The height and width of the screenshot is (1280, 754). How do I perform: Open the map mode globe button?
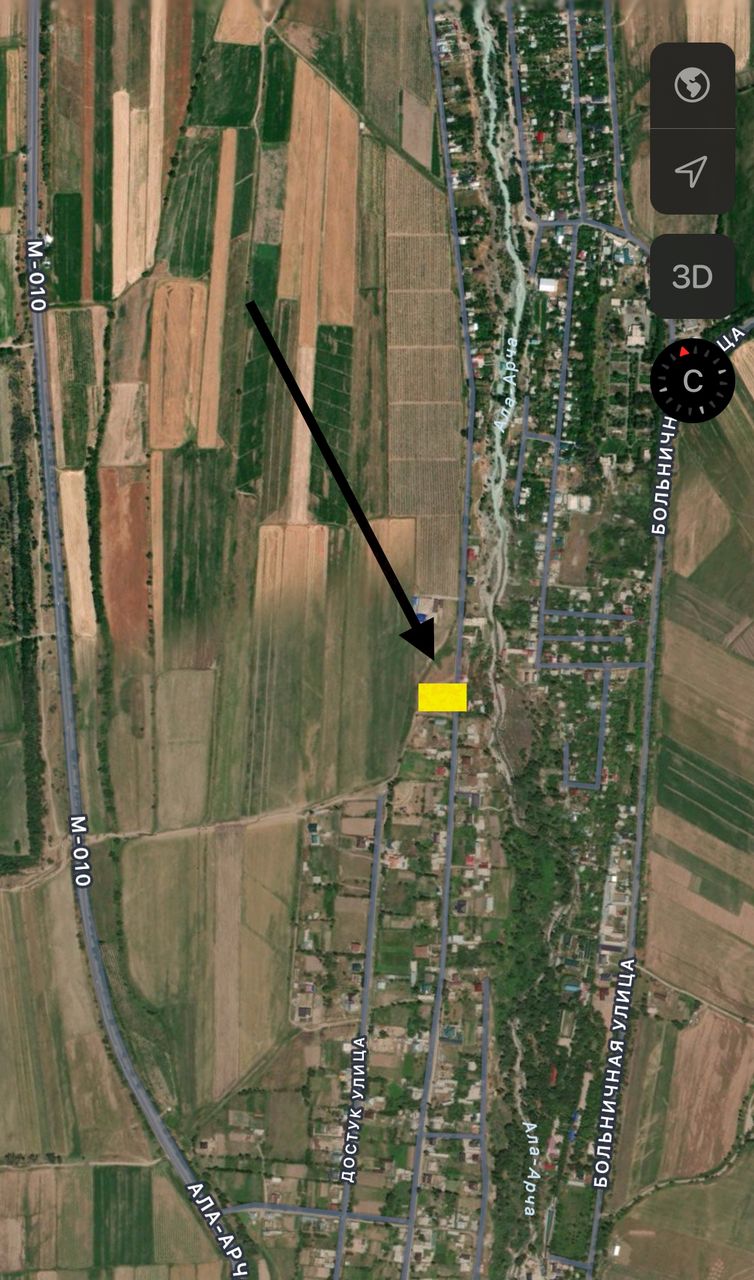692,86
